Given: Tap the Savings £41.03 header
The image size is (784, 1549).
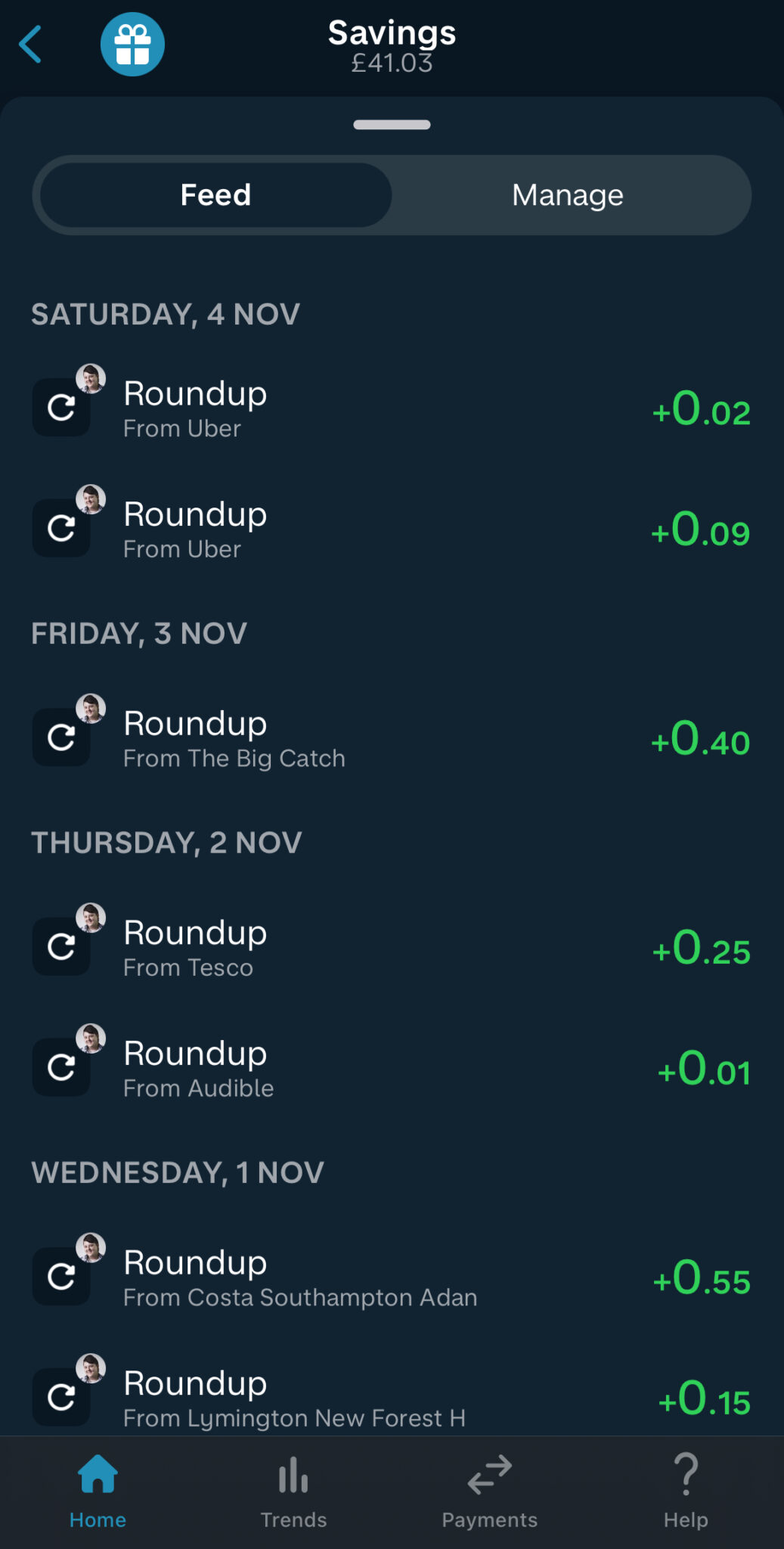Looking at the screenshot, I should (392, 44).
